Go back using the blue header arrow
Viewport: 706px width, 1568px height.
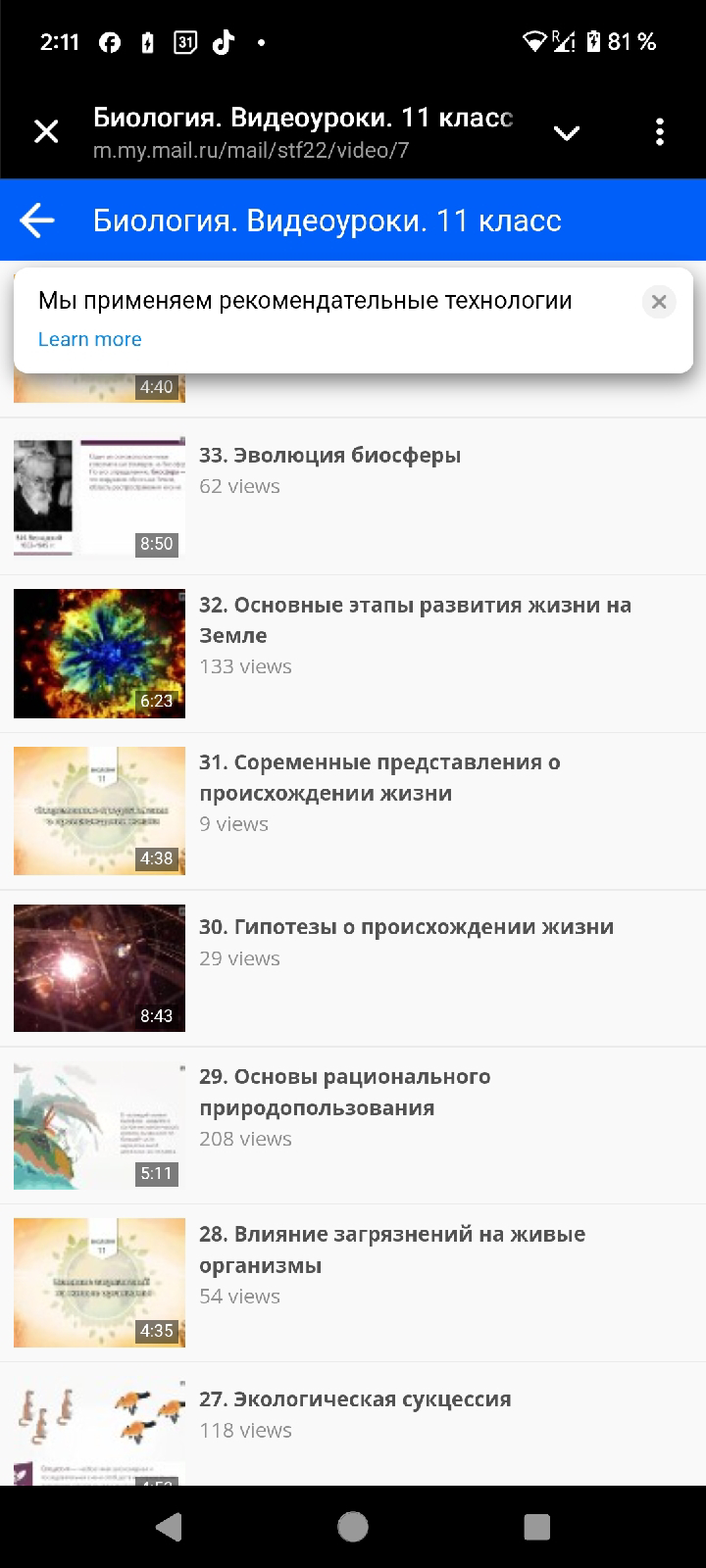click(37, 220)
